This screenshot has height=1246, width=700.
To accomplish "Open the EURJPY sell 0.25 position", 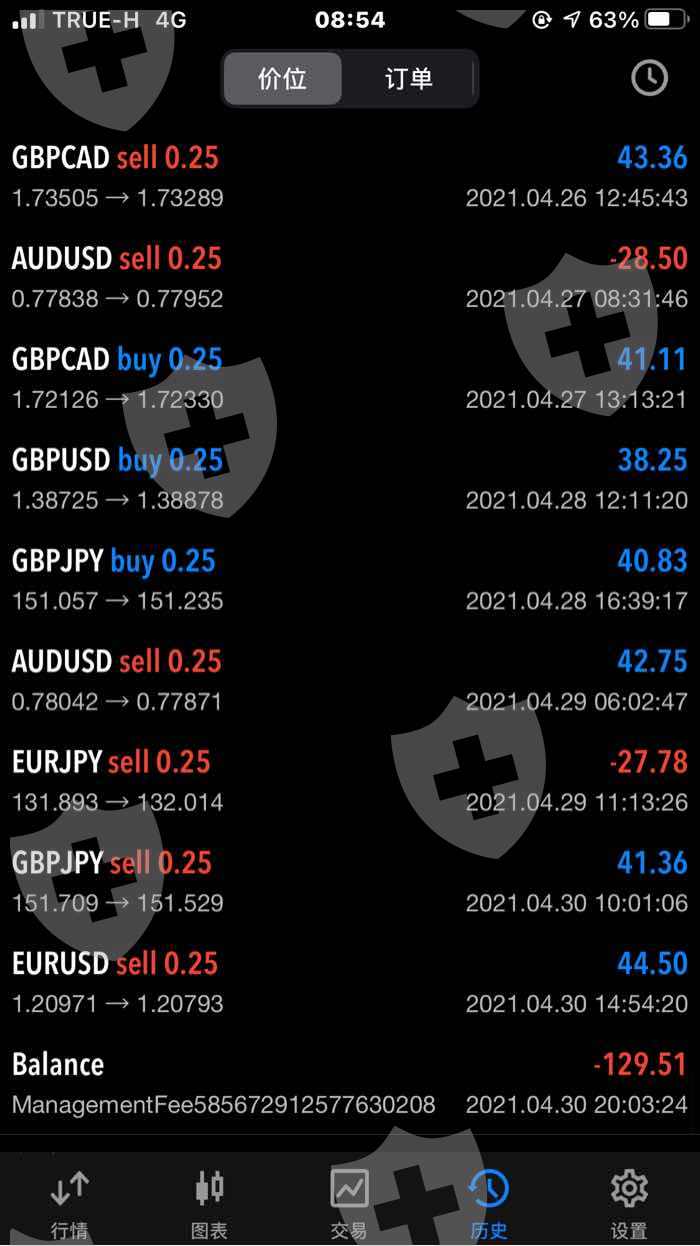I will point(350,781).
